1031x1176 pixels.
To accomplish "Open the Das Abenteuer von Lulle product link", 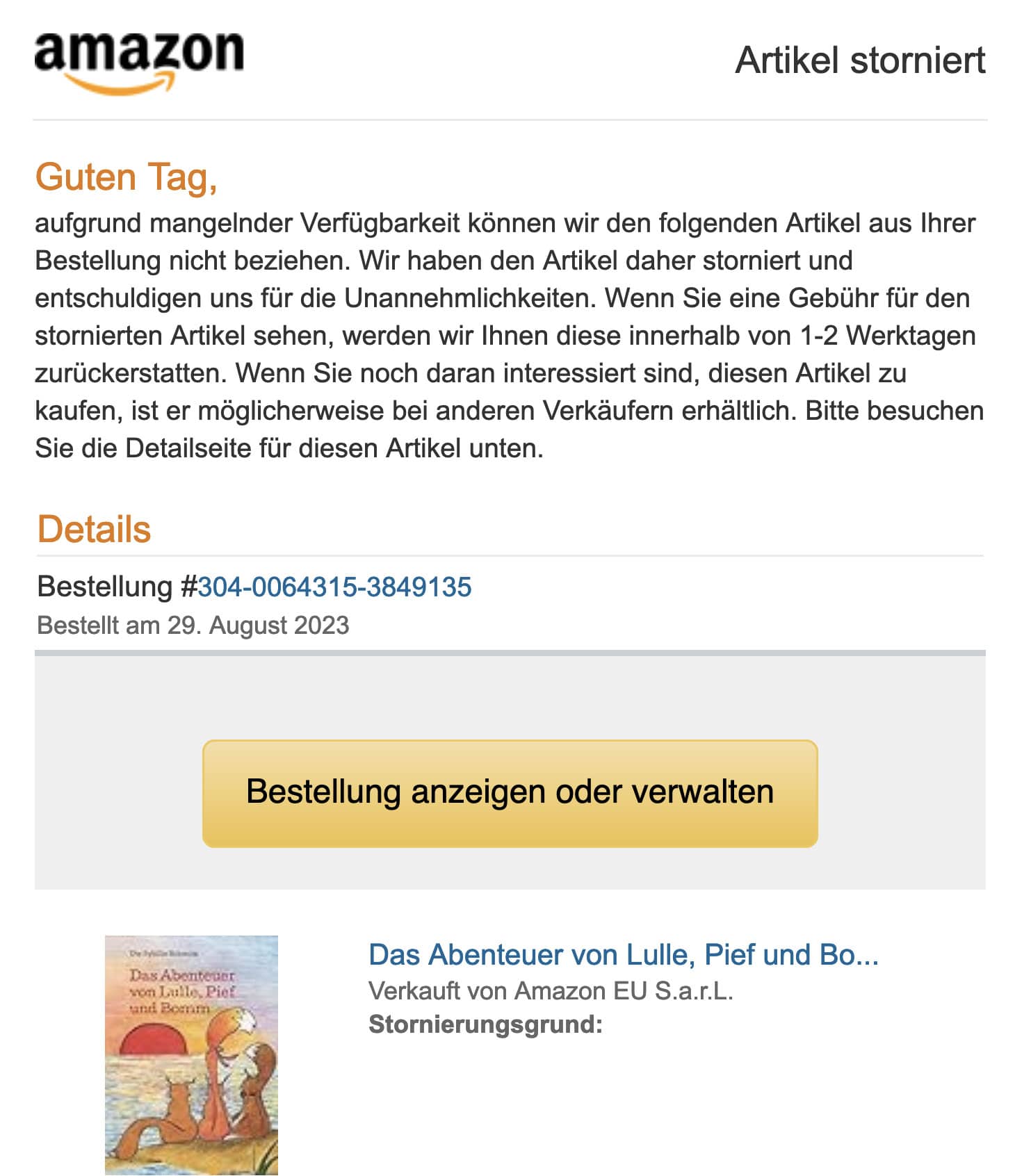I will point(623,955).
